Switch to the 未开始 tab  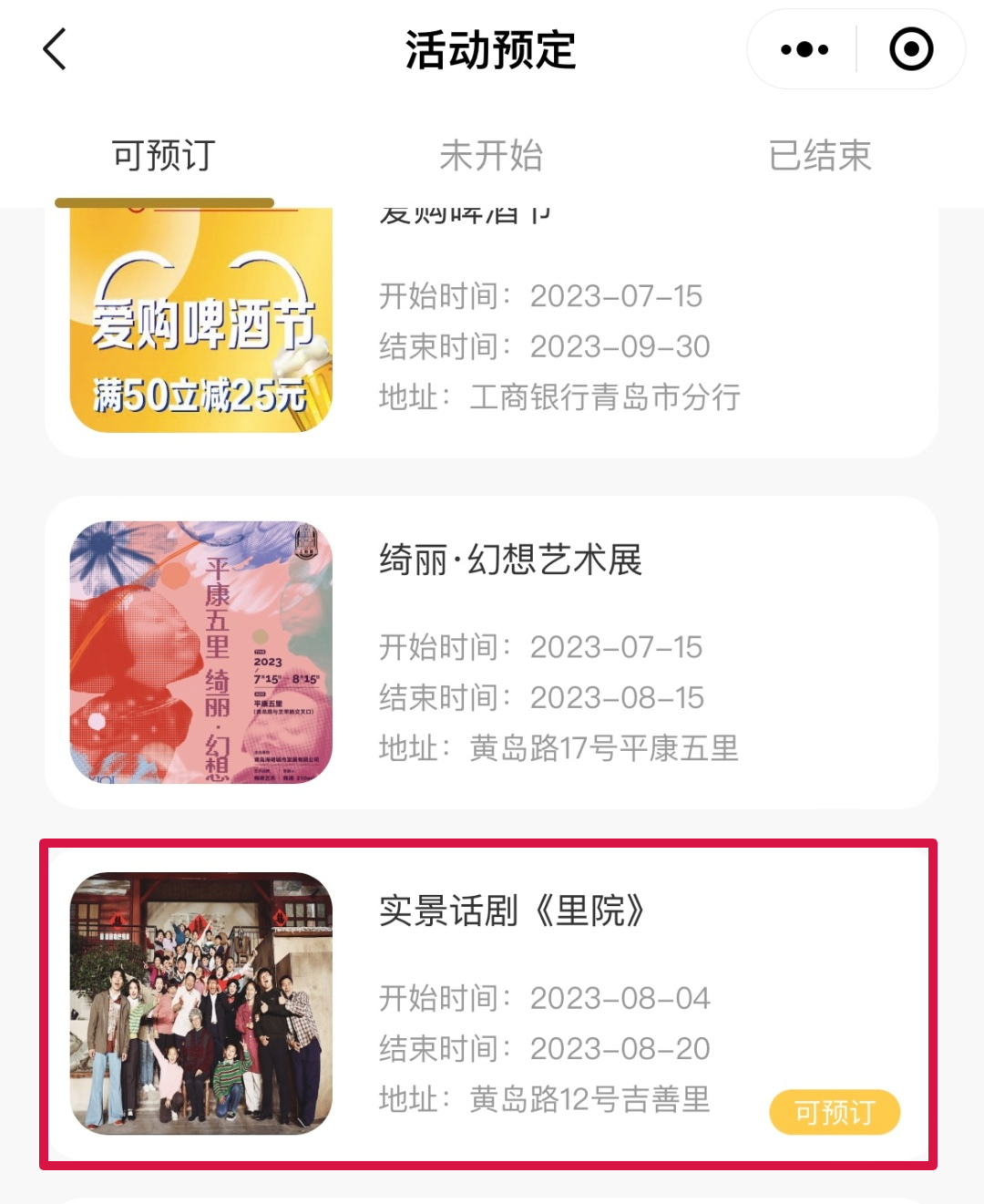pyautogui.click(x=491, y=156)
